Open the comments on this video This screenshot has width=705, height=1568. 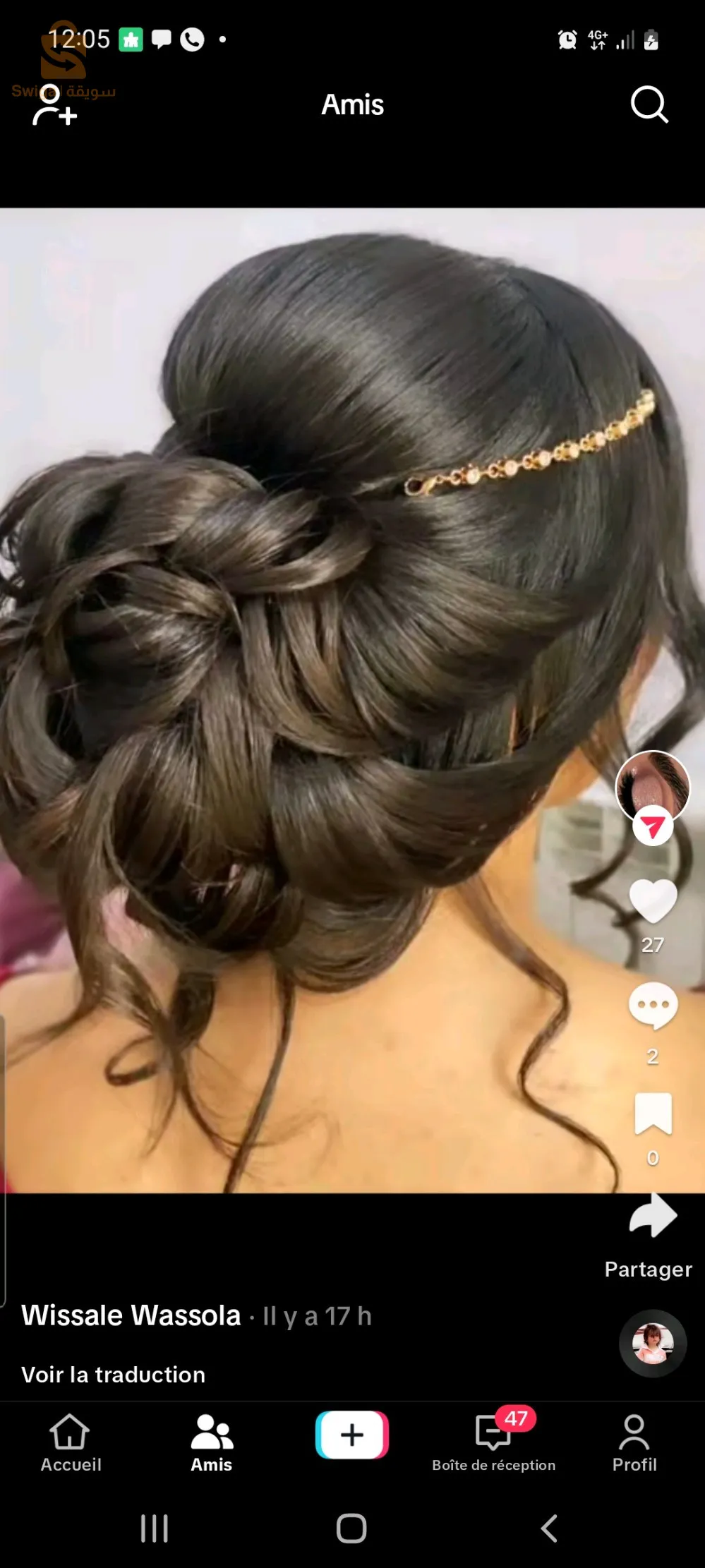click(653, 1005)
